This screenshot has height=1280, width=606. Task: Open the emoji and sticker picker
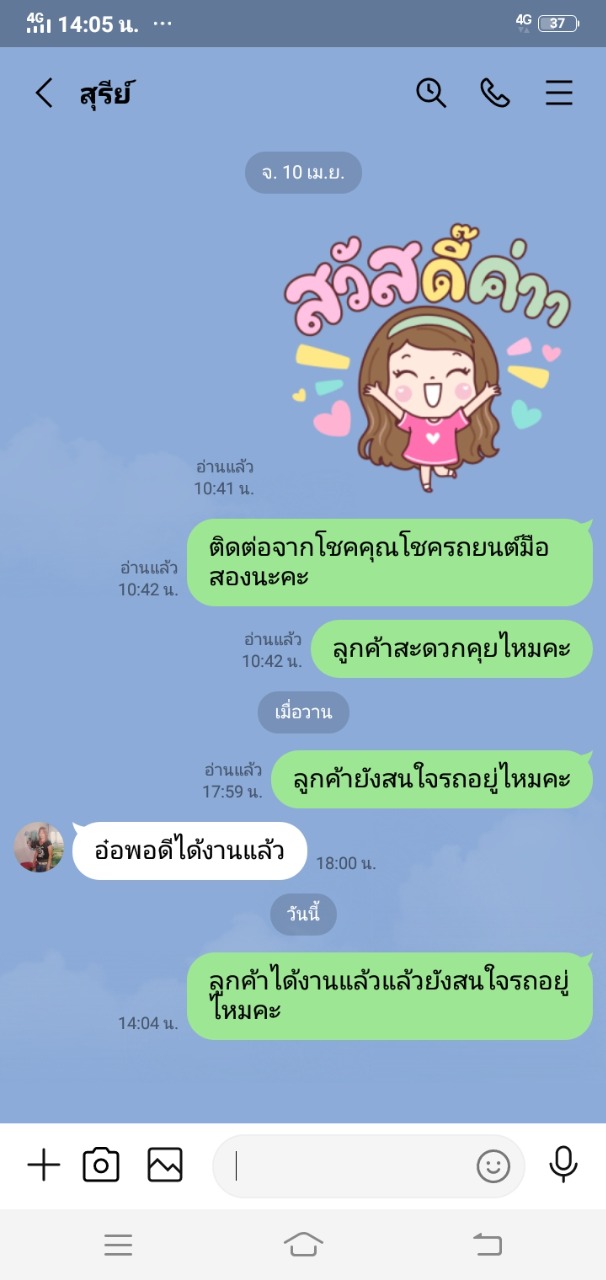coord(493,1166)
